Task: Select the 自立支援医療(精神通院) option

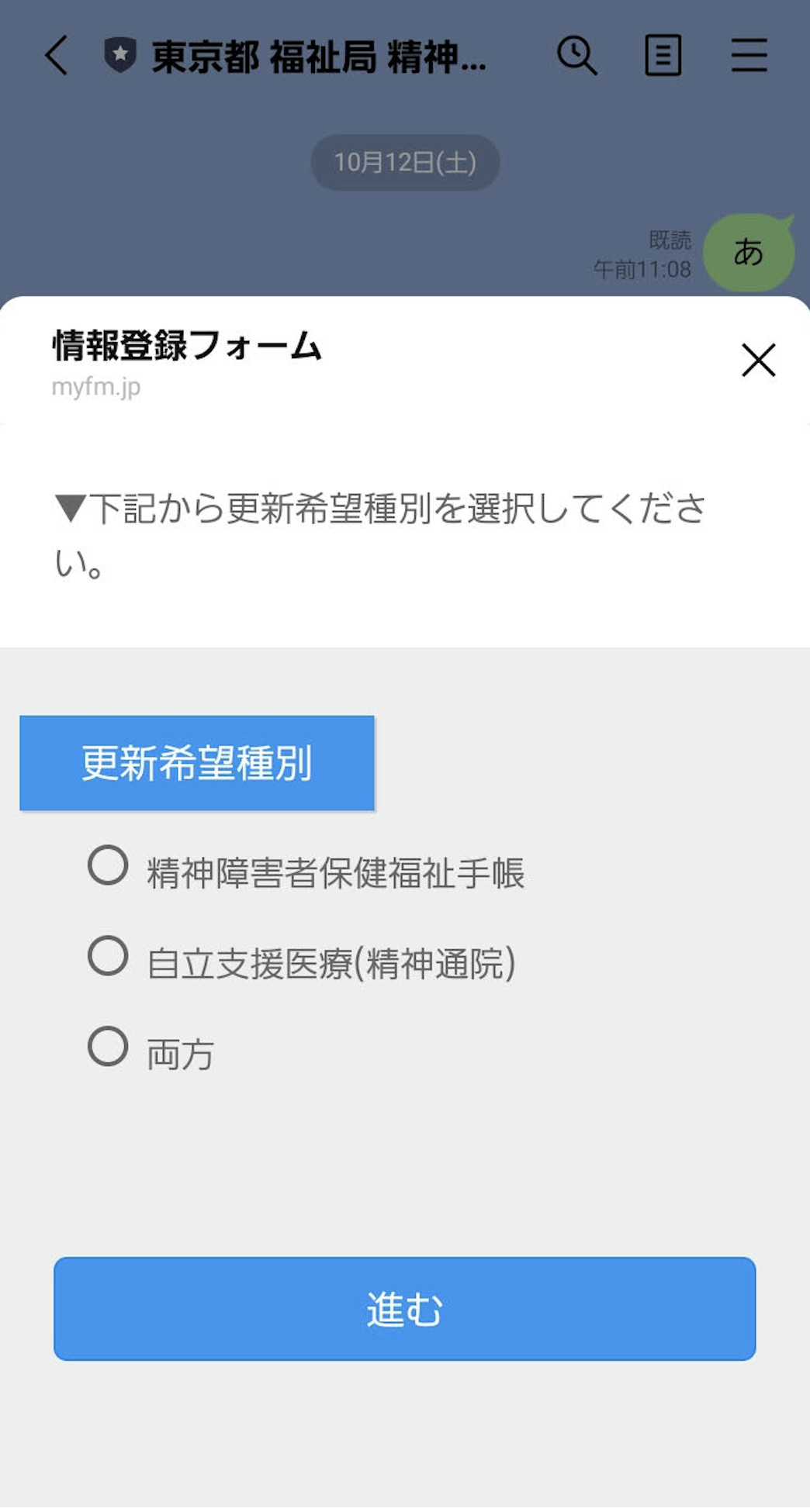Action: pyautogui.click(x=109, y=959)
